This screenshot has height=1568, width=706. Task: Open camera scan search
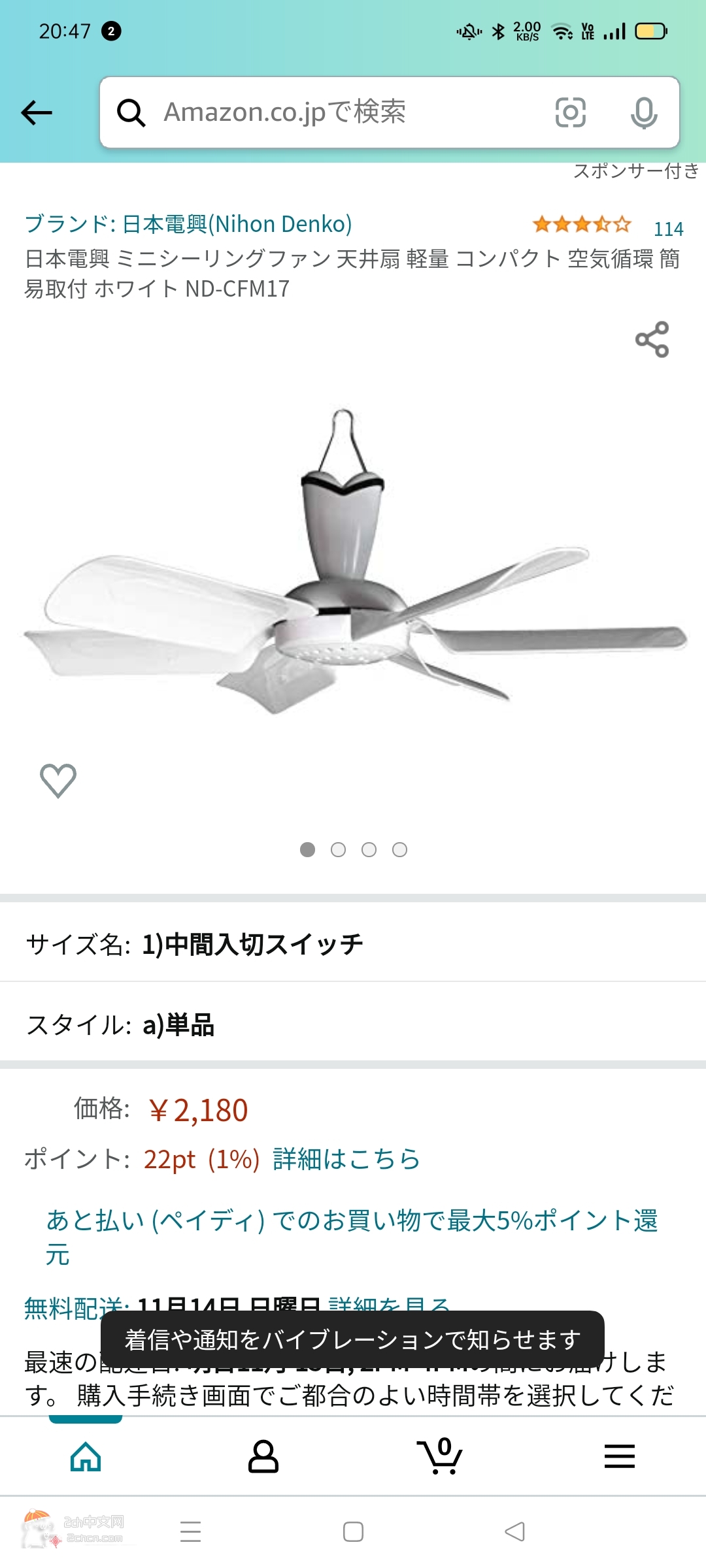point(570,112)
